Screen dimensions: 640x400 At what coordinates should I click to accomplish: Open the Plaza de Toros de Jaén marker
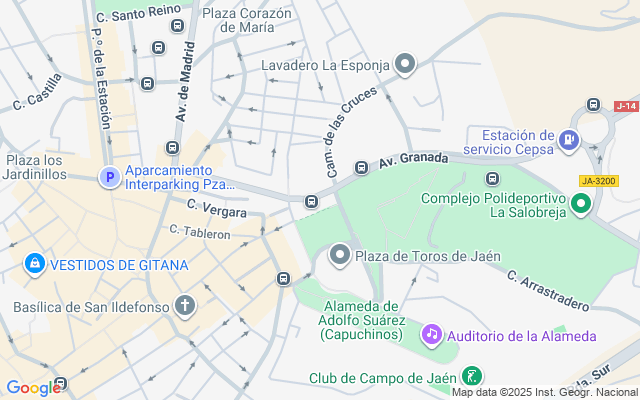click(x=340, y=256)
